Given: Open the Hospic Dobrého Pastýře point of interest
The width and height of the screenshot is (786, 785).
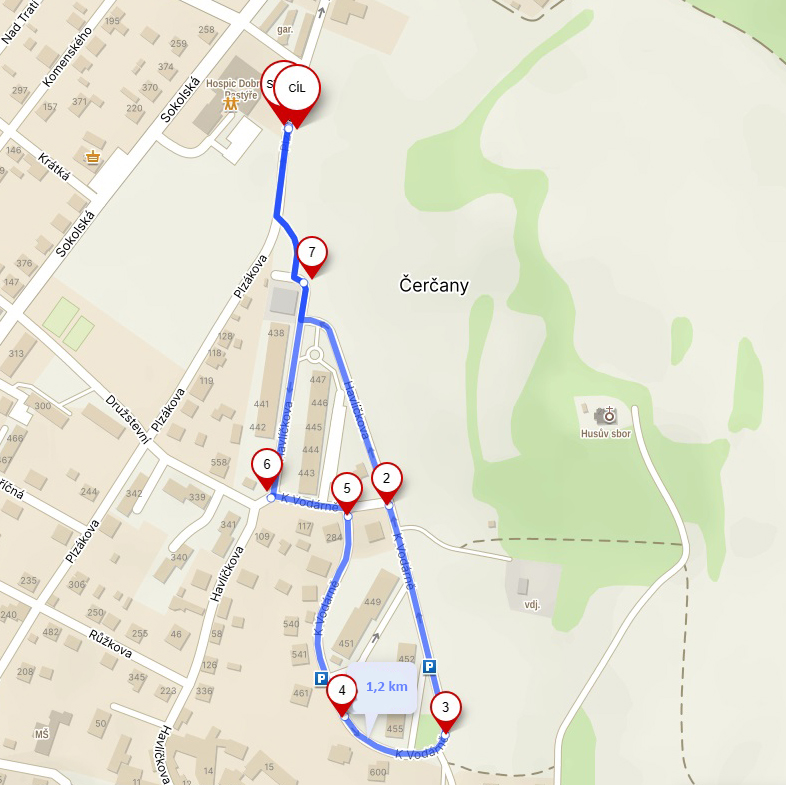Looking at the screenshot, I should (231, 103).
